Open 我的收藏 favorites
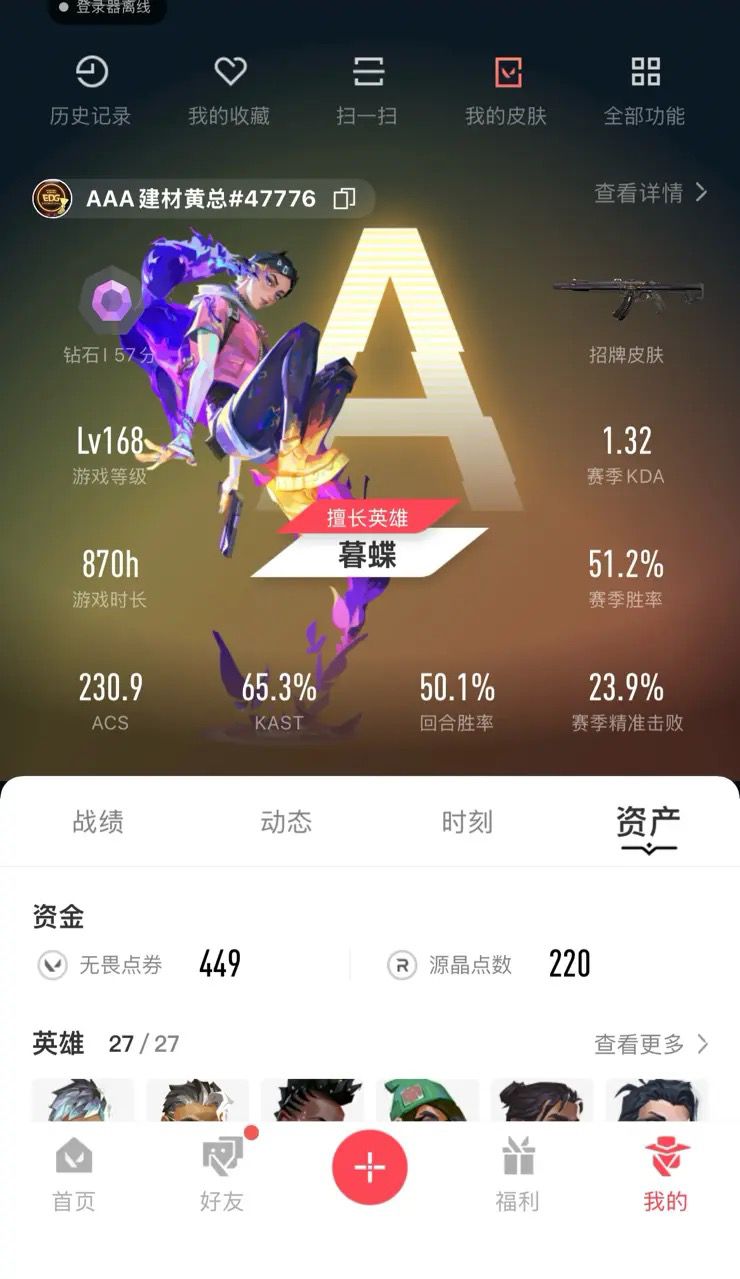The image size is (740, 1279). (x=229, y=90)
